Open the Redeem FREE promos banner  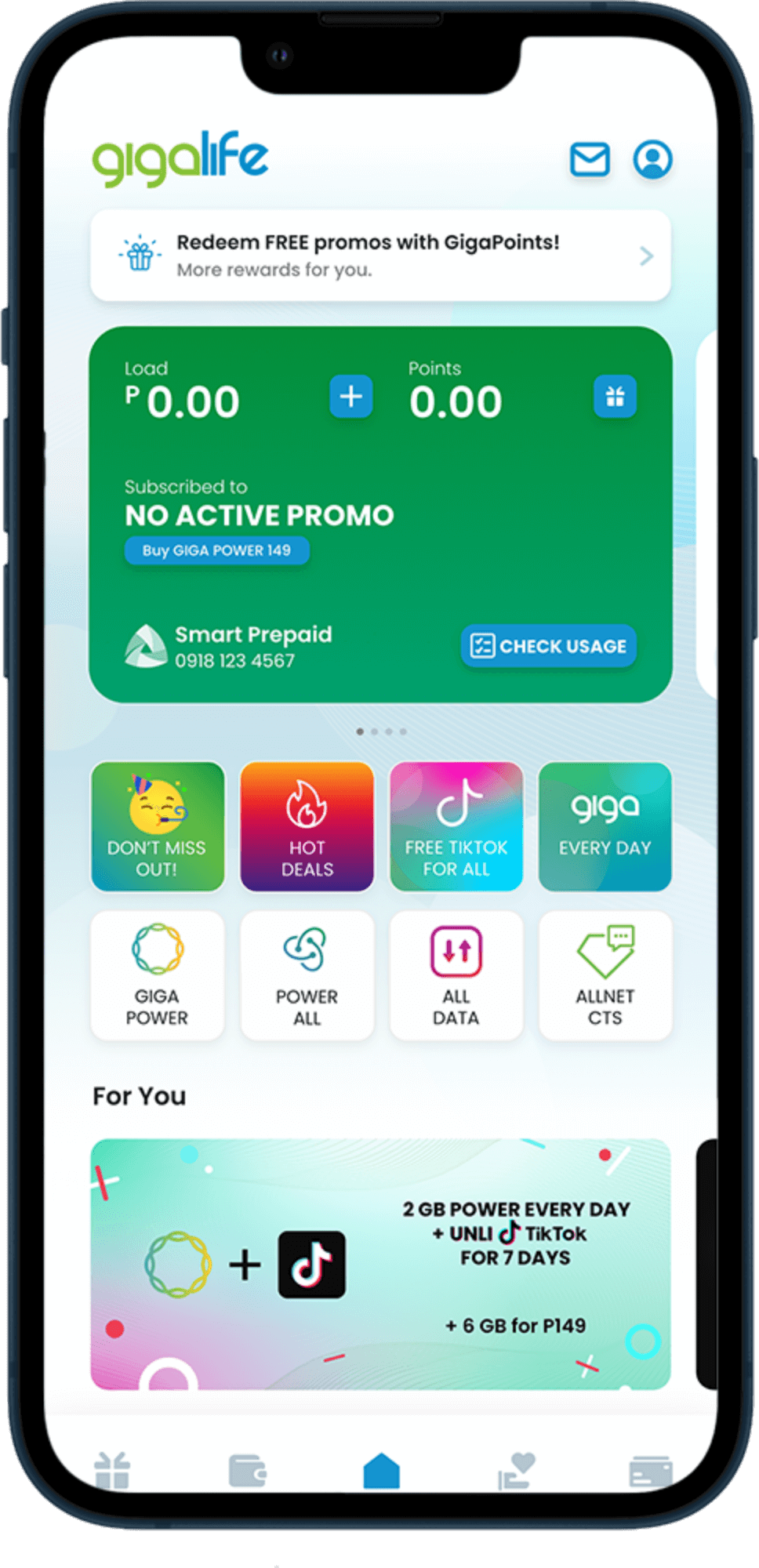pyautogui.click(x=380, y=256)
